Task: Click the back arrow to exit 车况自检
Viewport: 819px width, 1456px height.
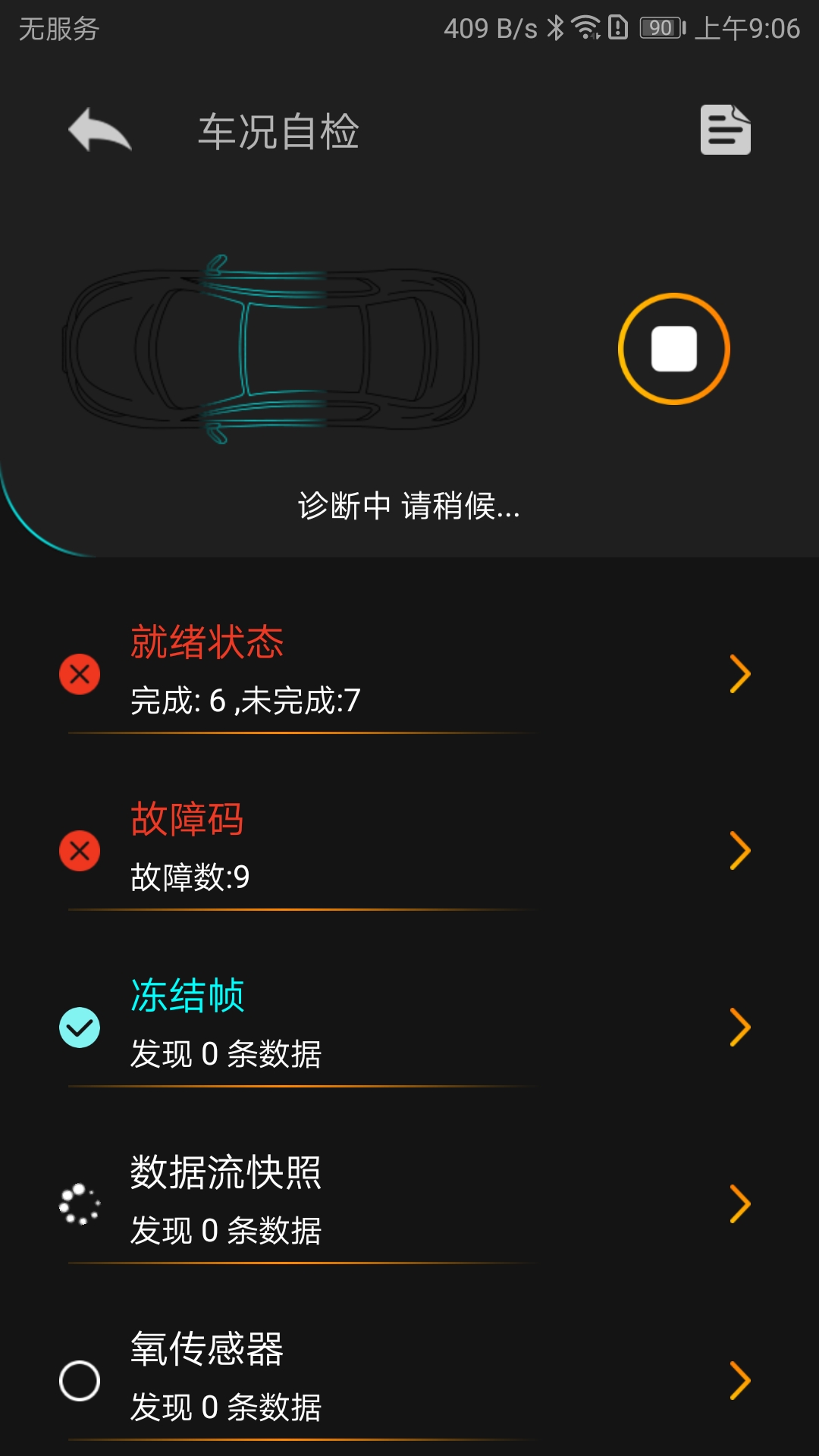Action: click(99, 130)
